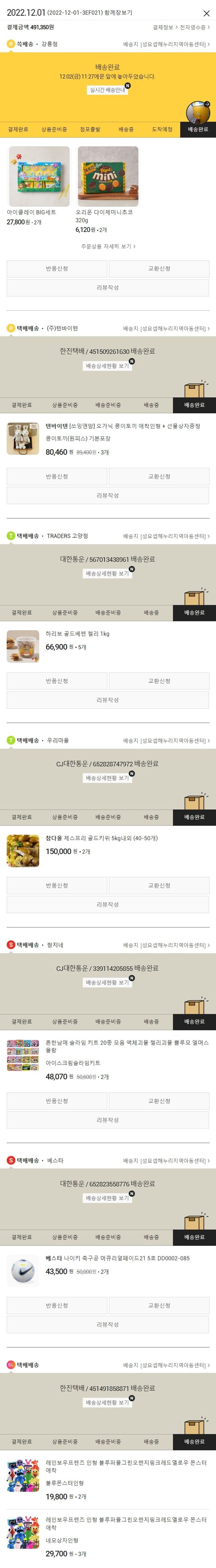Image resolution: width=216 pixels, height=1568 pixels.
Task: View 대한통운 567013438961 delivery status details
Action: (x=107, y=574)
